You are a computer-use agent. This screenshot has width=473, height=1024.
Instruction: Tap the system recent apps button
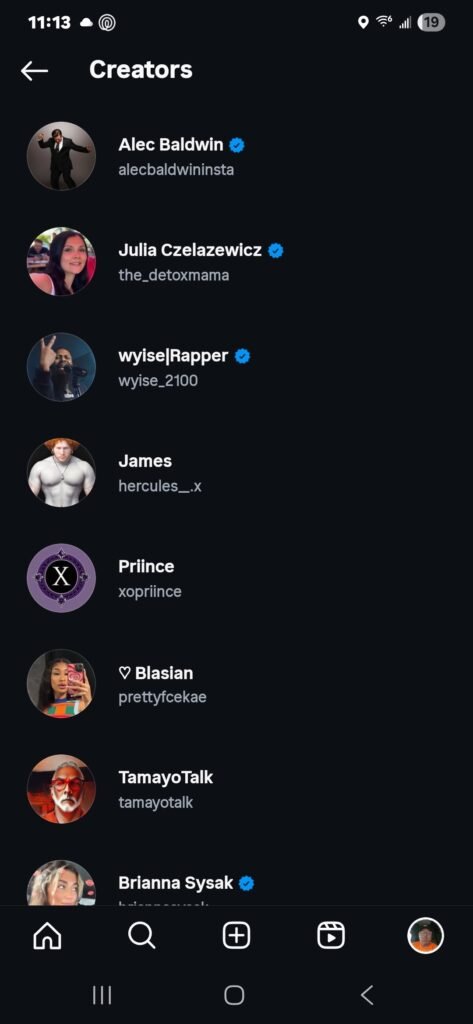coord(102,995)
